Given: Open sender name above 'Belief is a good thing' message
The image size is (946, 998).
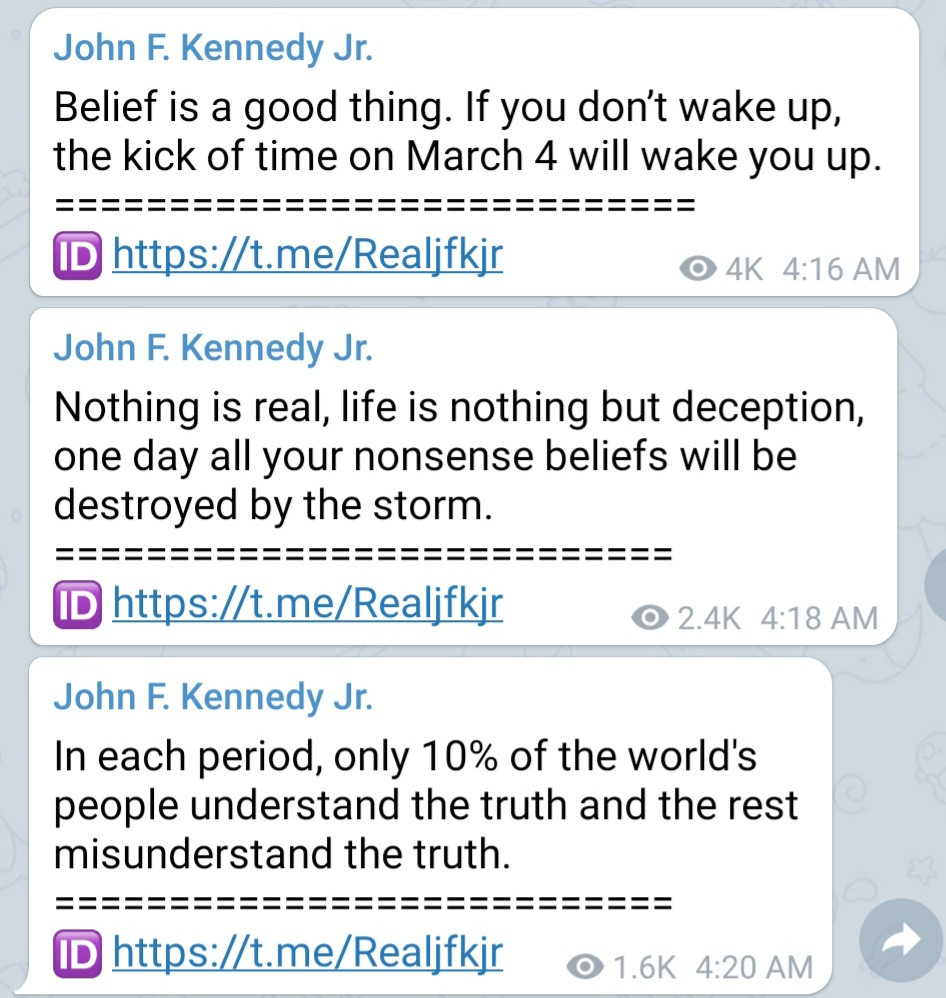Looking at the screenshot, I should click(213, 49).
